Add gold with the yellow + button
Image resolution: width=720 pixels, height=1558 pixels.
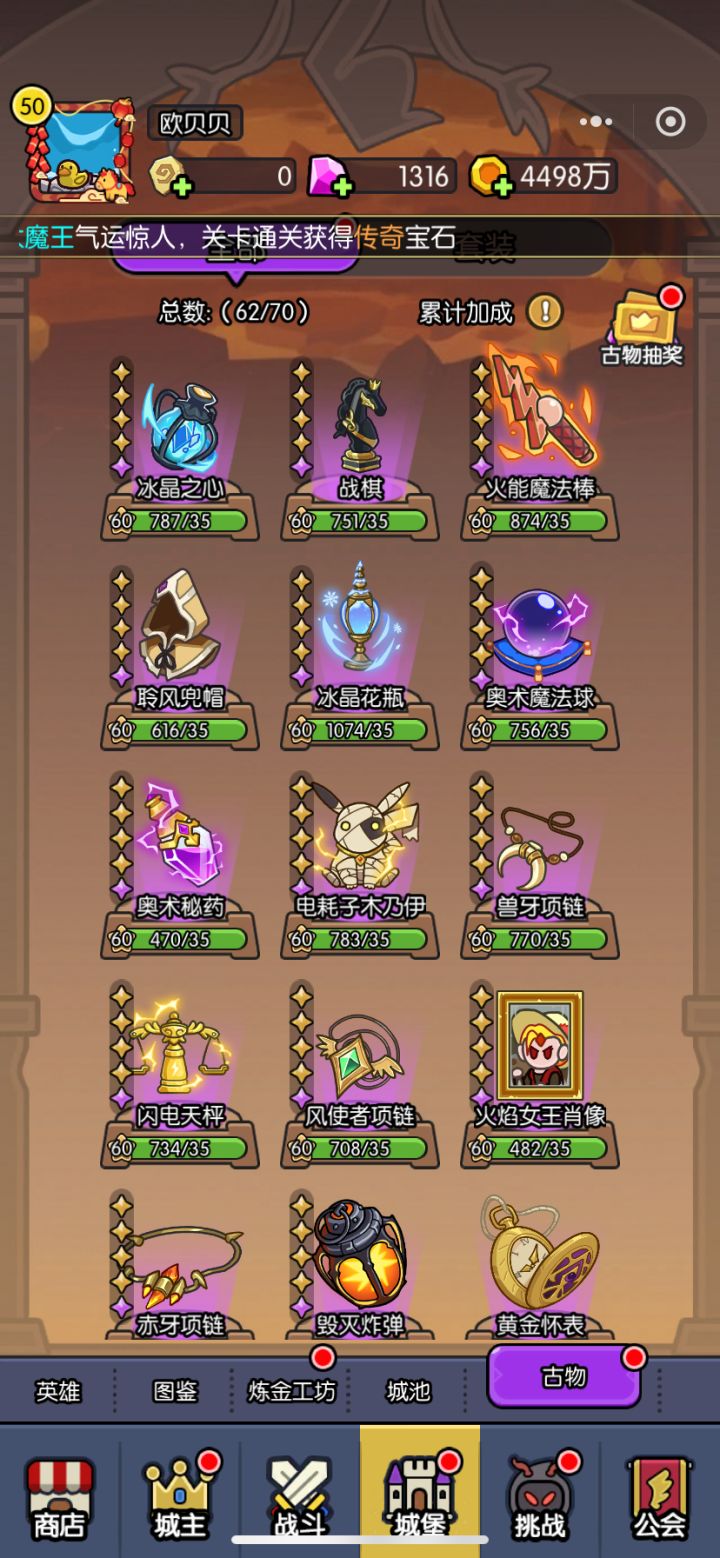click(x=502, y=184)
